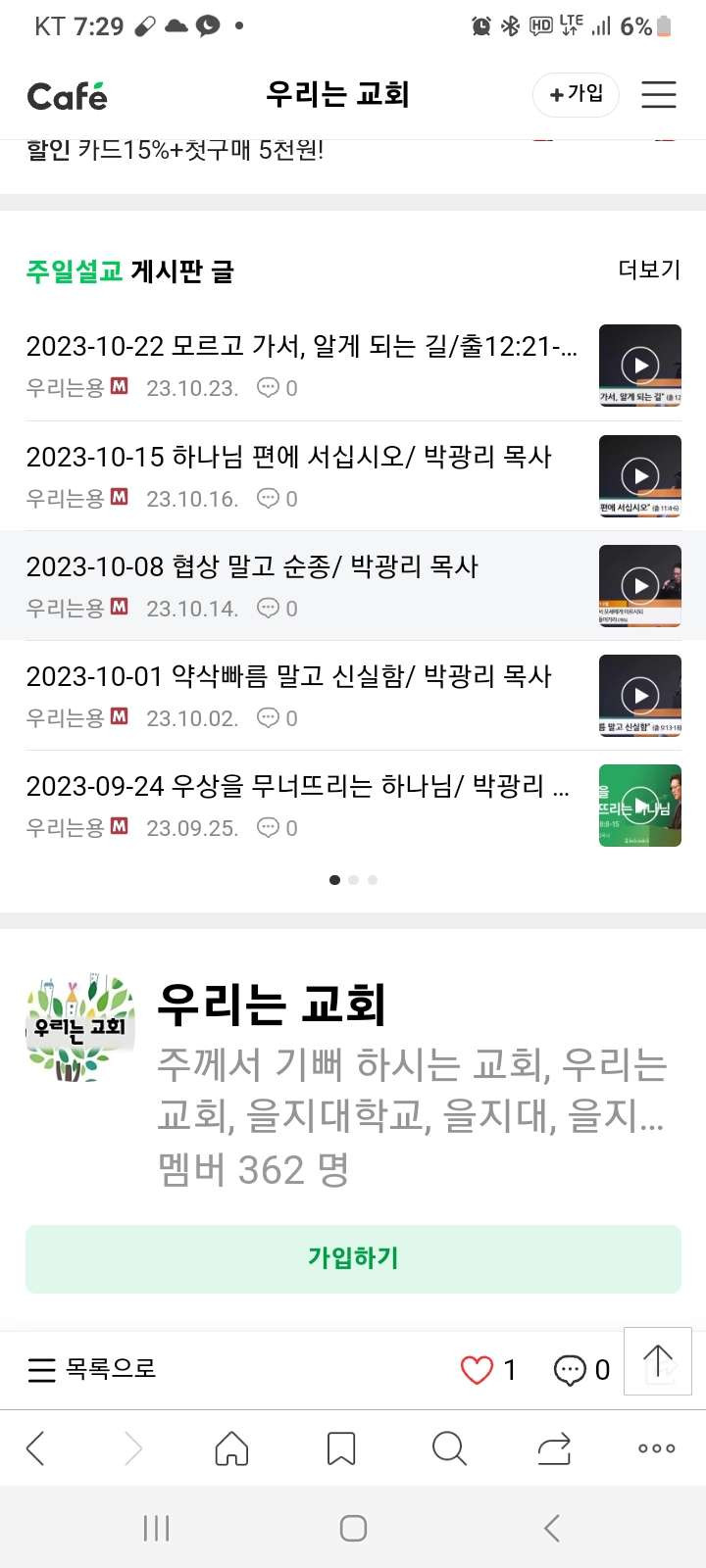The image size is (706, 1568).
Task: Tap the green 가입하기 button
Action: 353,1258
